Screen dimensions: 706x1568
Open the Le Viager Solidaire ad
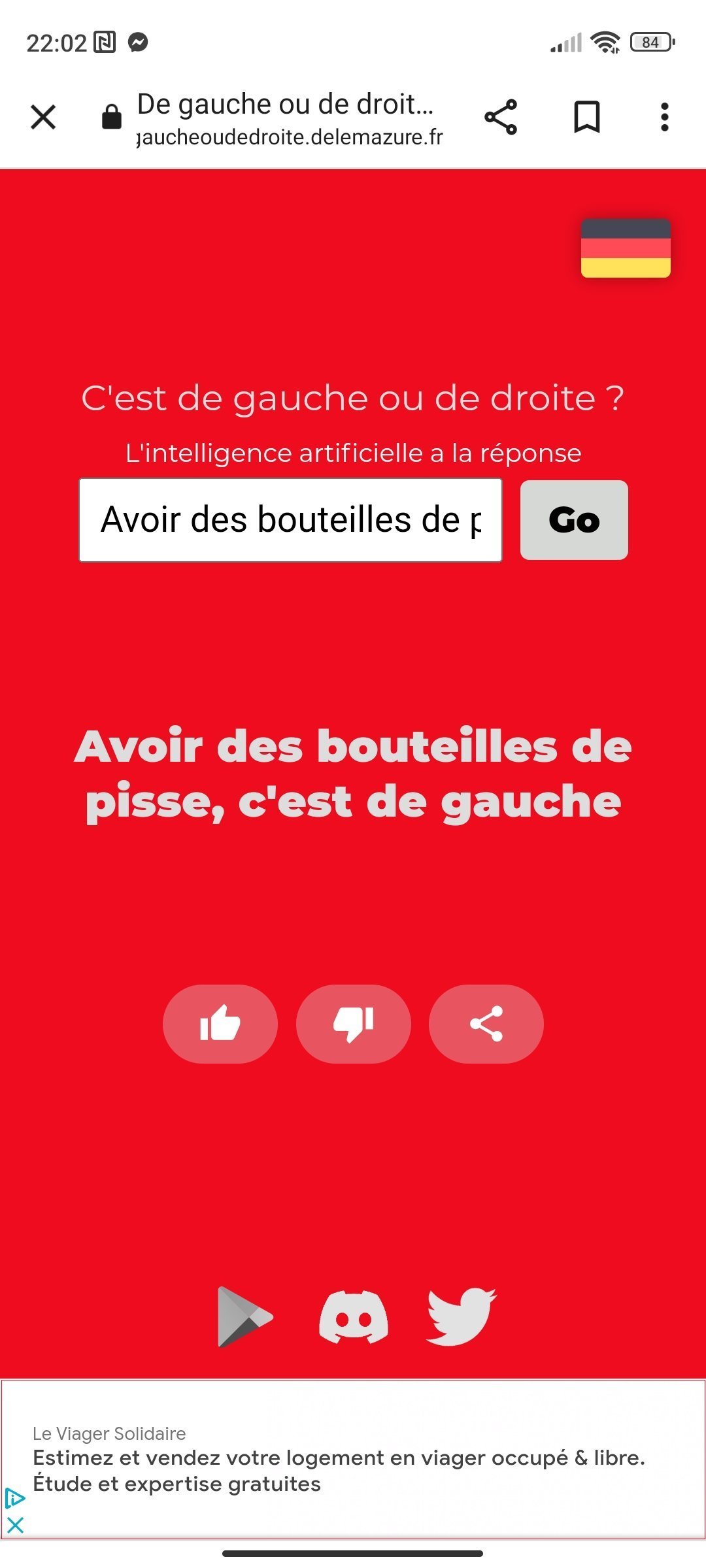[x=353, y=1460]
